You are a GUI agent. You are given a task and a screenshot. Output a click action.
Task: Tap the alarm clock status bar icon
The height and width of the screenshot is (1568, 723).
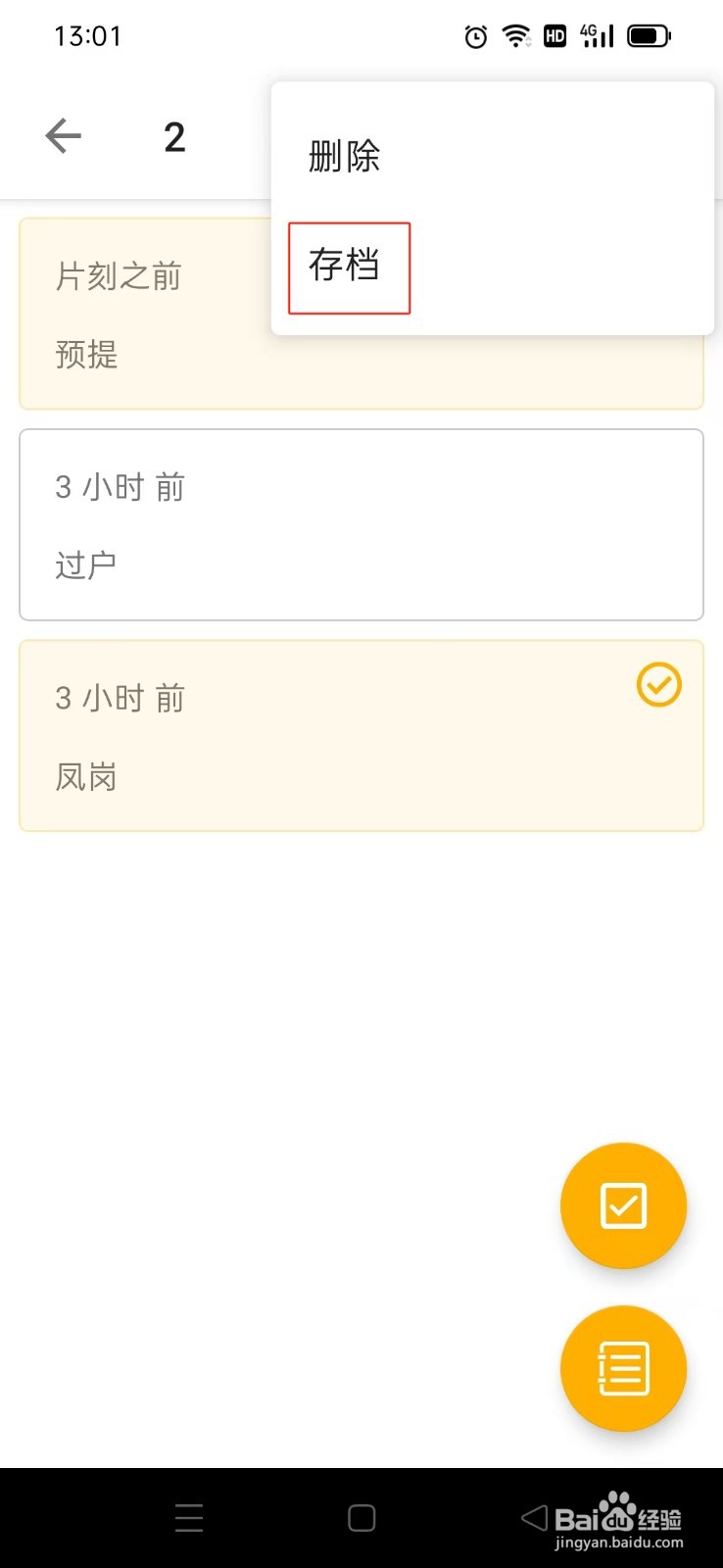coord(474,36)
